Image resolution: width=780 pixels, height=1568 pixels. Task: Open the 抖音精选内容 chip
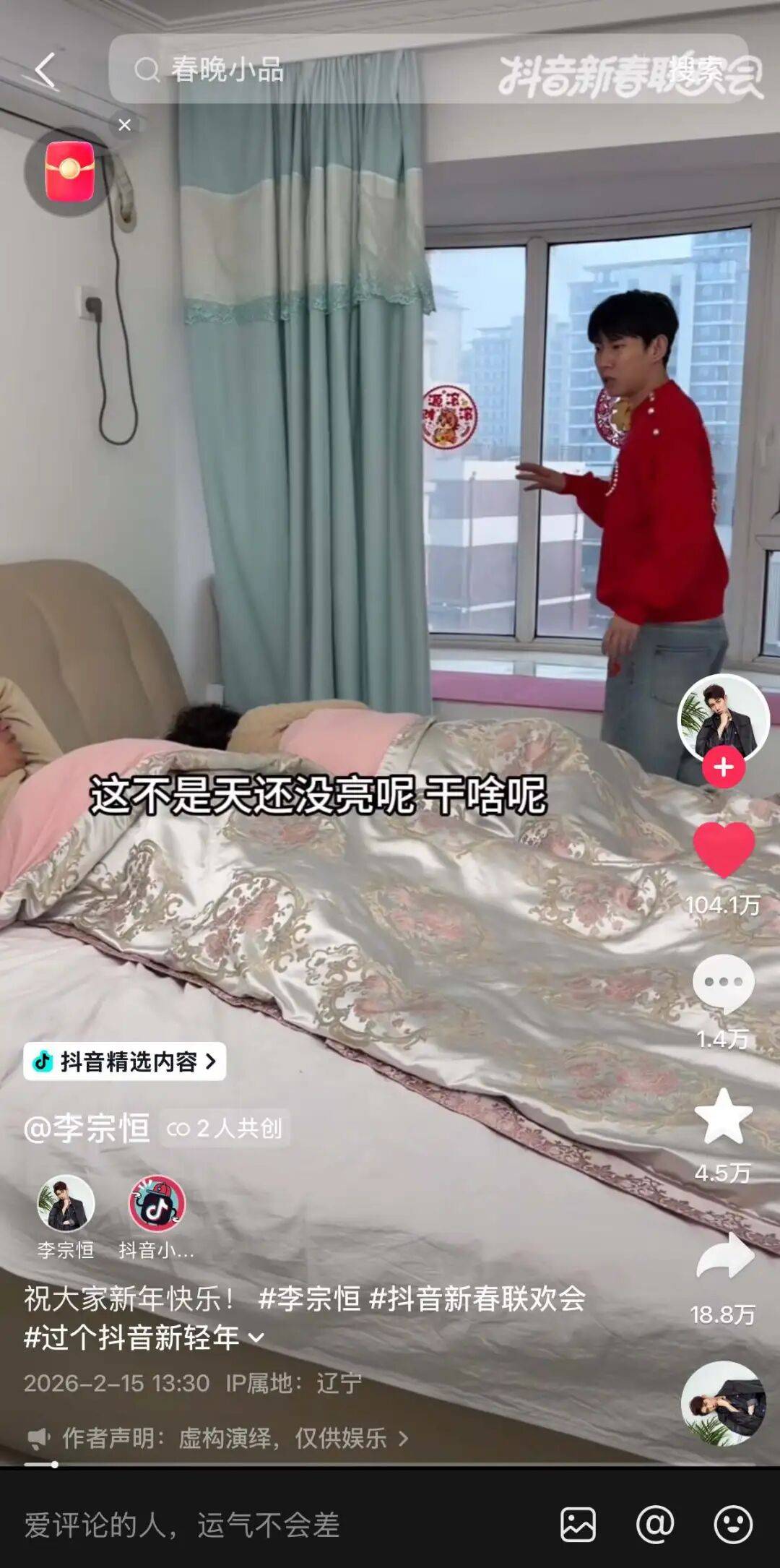124,1061
